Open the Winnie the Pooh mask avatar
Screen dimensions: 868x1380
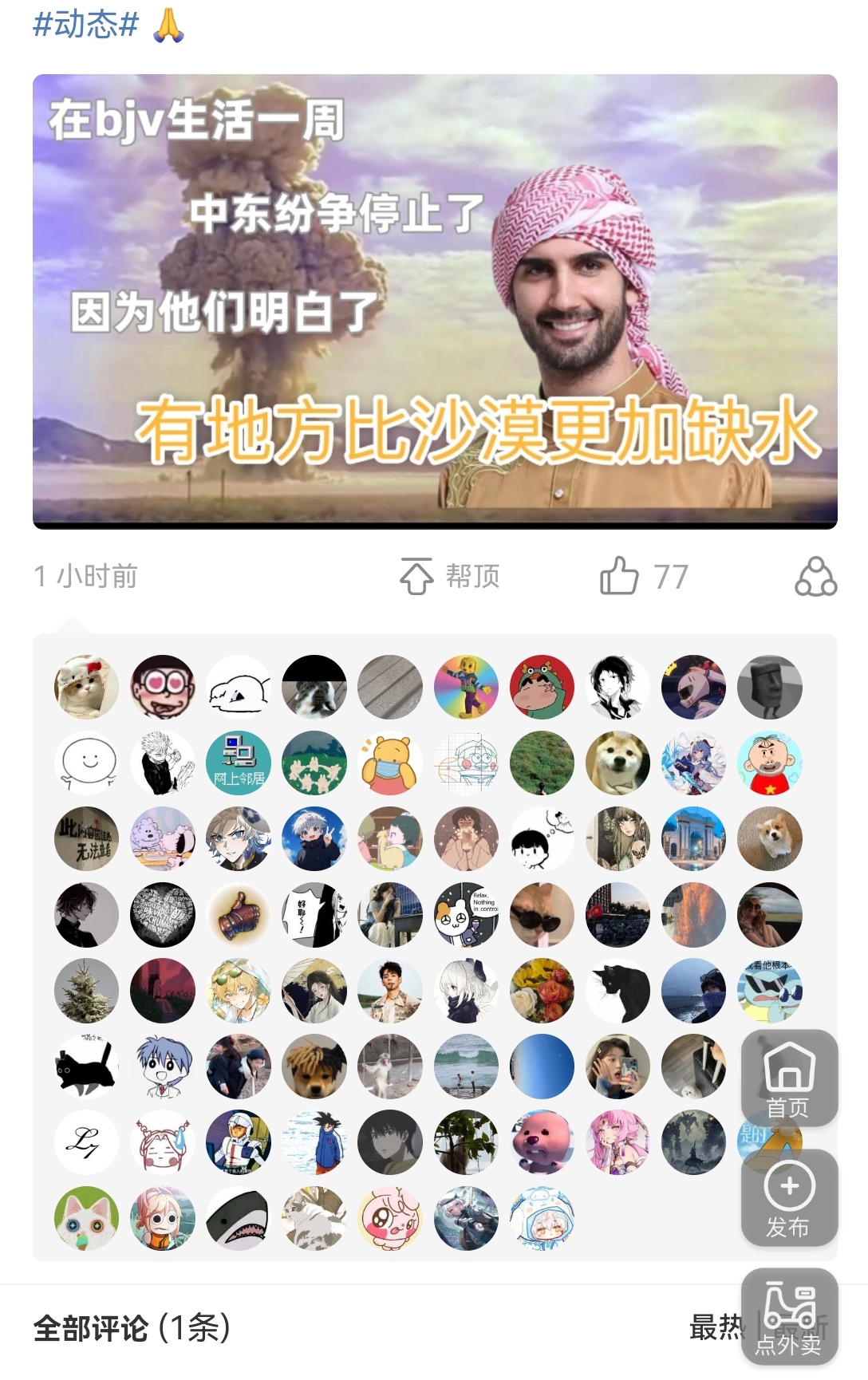(390, 763)
